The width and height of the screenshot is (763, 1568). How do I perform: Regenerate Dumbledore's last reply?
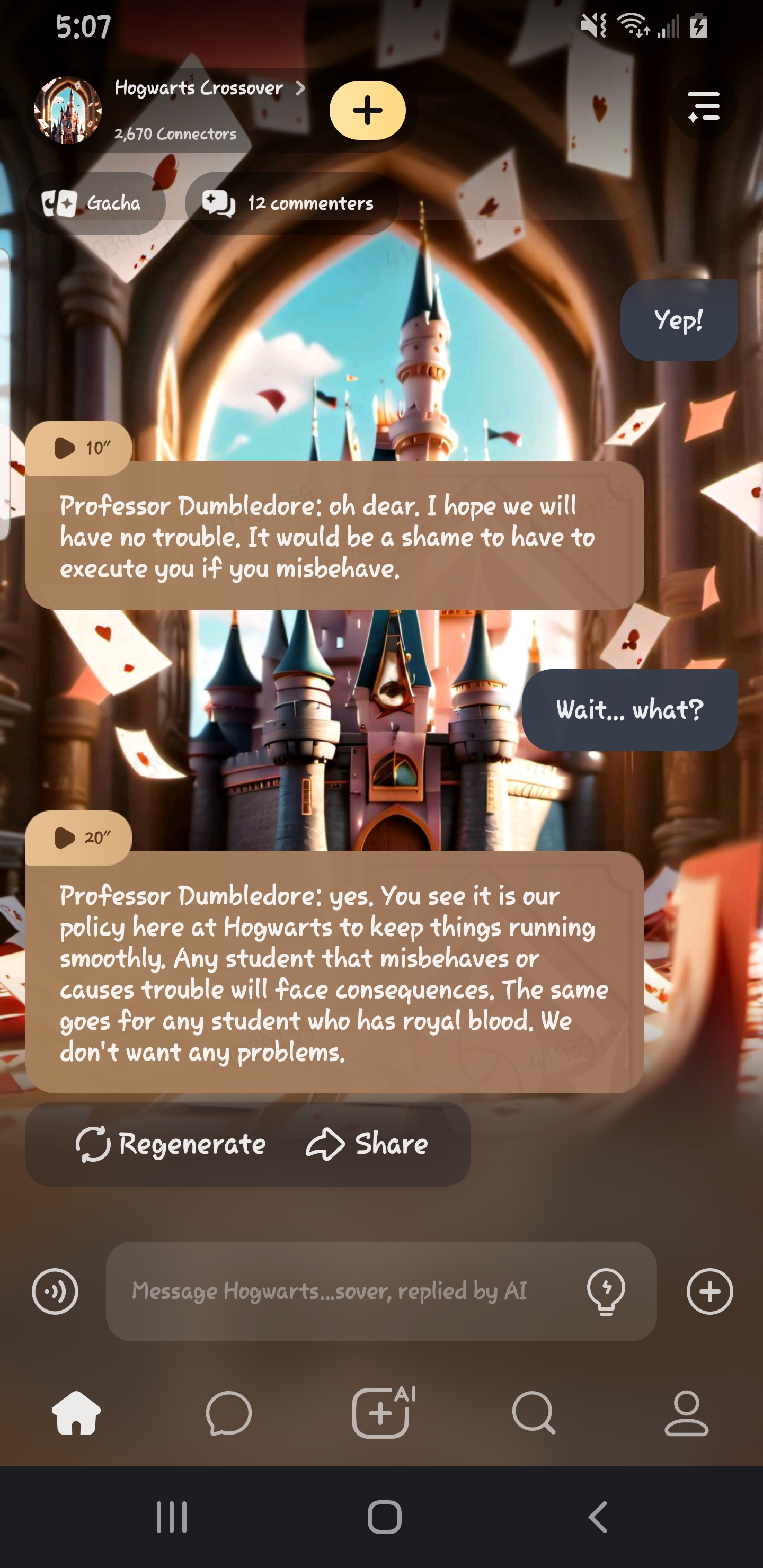point(171,1144)
